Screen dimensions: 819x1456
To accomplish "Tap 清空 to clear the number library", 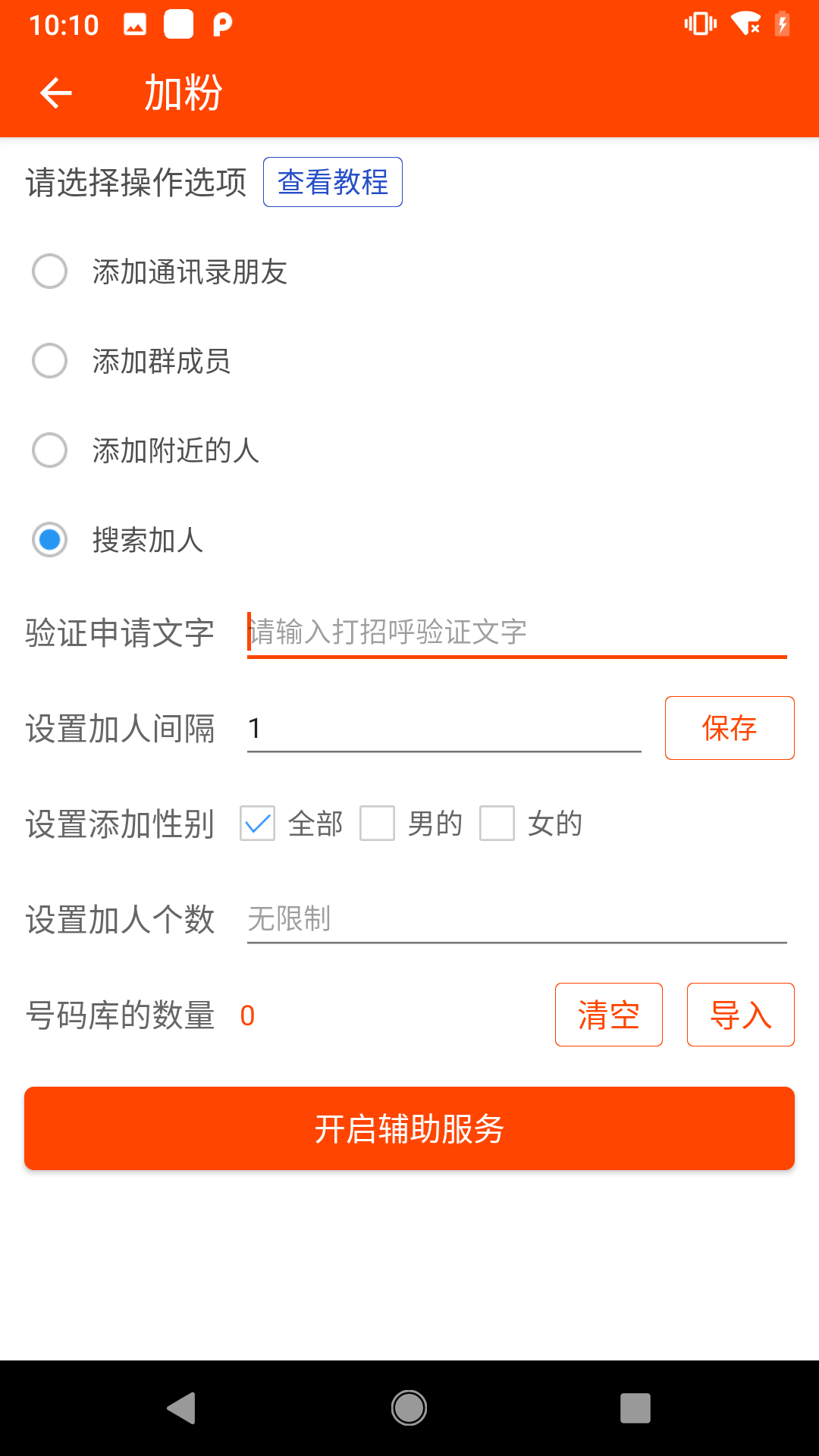I will (608, 1015).
